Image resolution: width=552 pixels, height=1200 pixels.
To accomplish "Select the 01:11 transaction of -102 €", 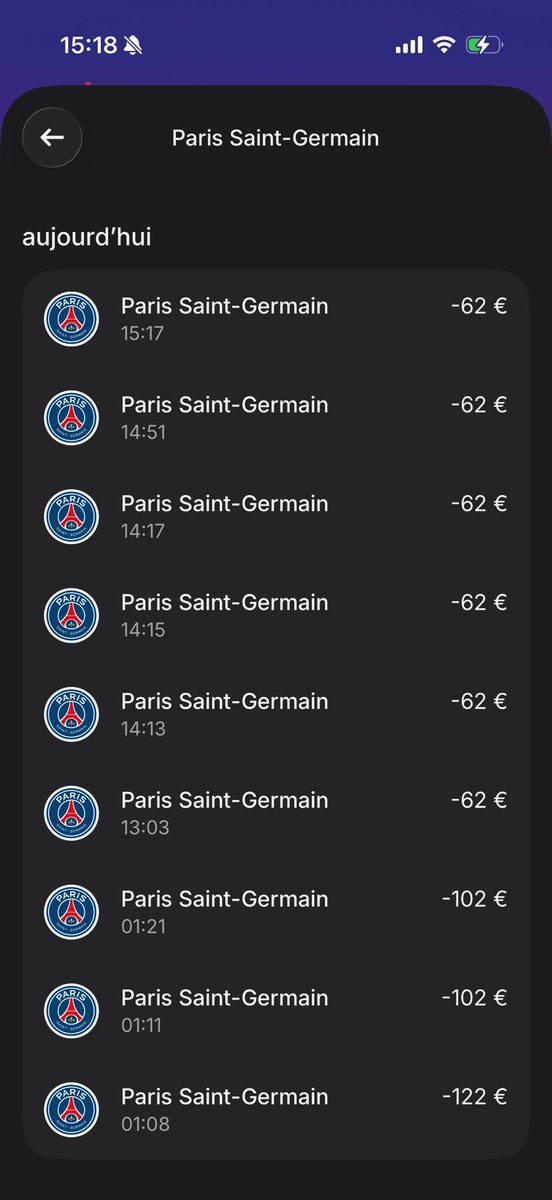I will tap(276, 1012).
